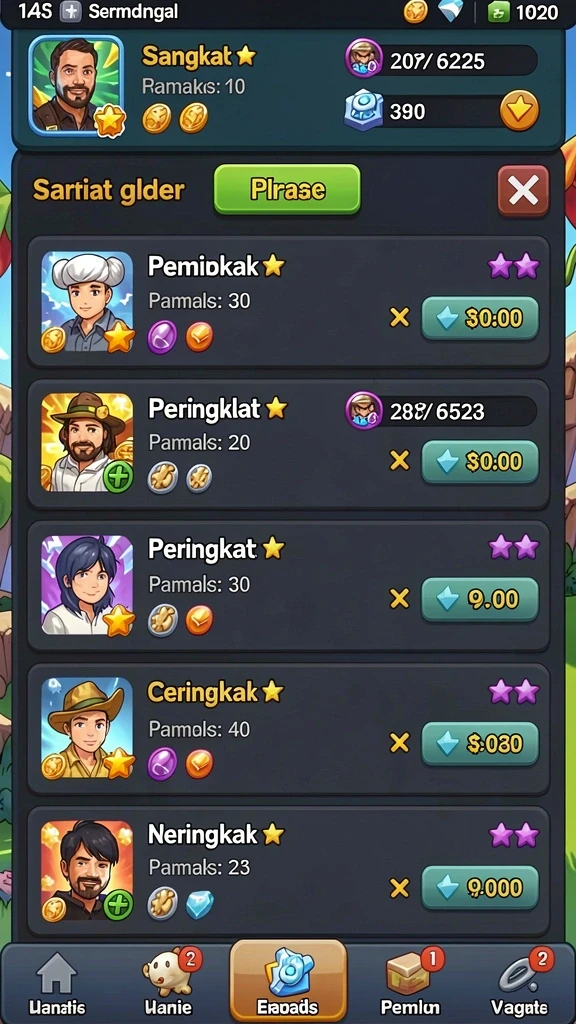Image resolution: width=576 pixels, height=1024 pixels.
Task: Buy Neringkak for 9.000 gems
Action: [480, 888]
